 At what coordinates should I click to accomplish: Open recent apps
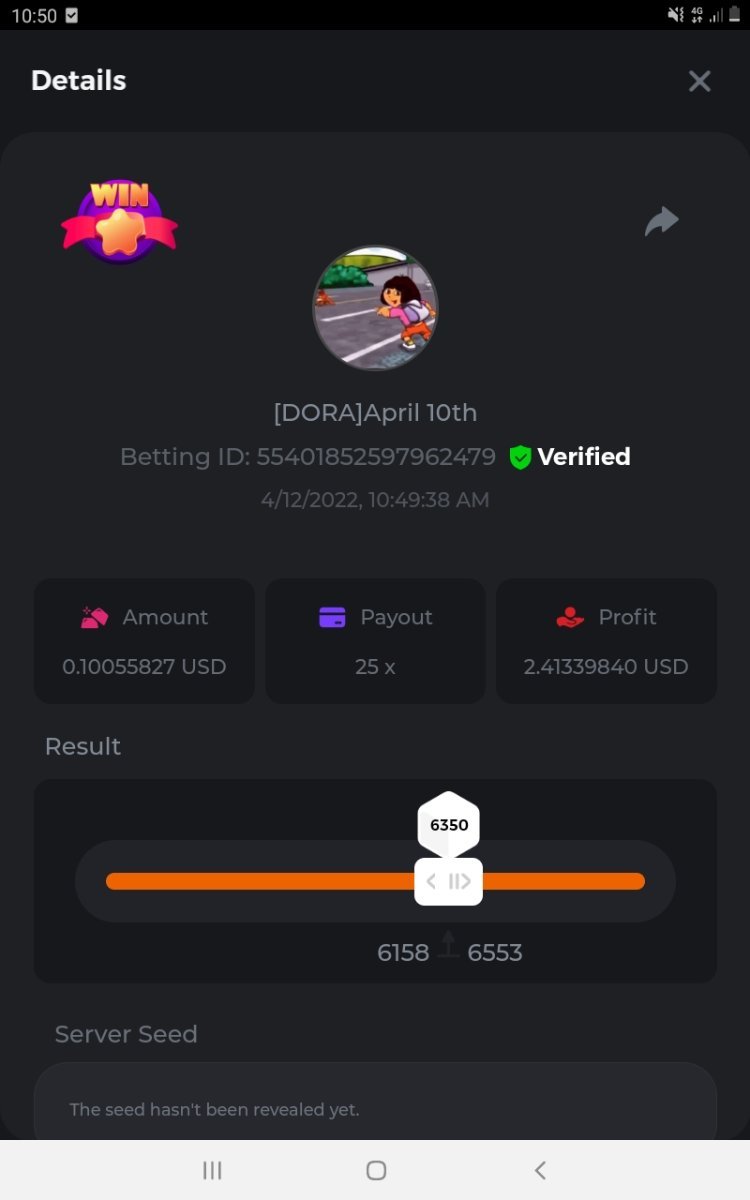coord(212,1170)
